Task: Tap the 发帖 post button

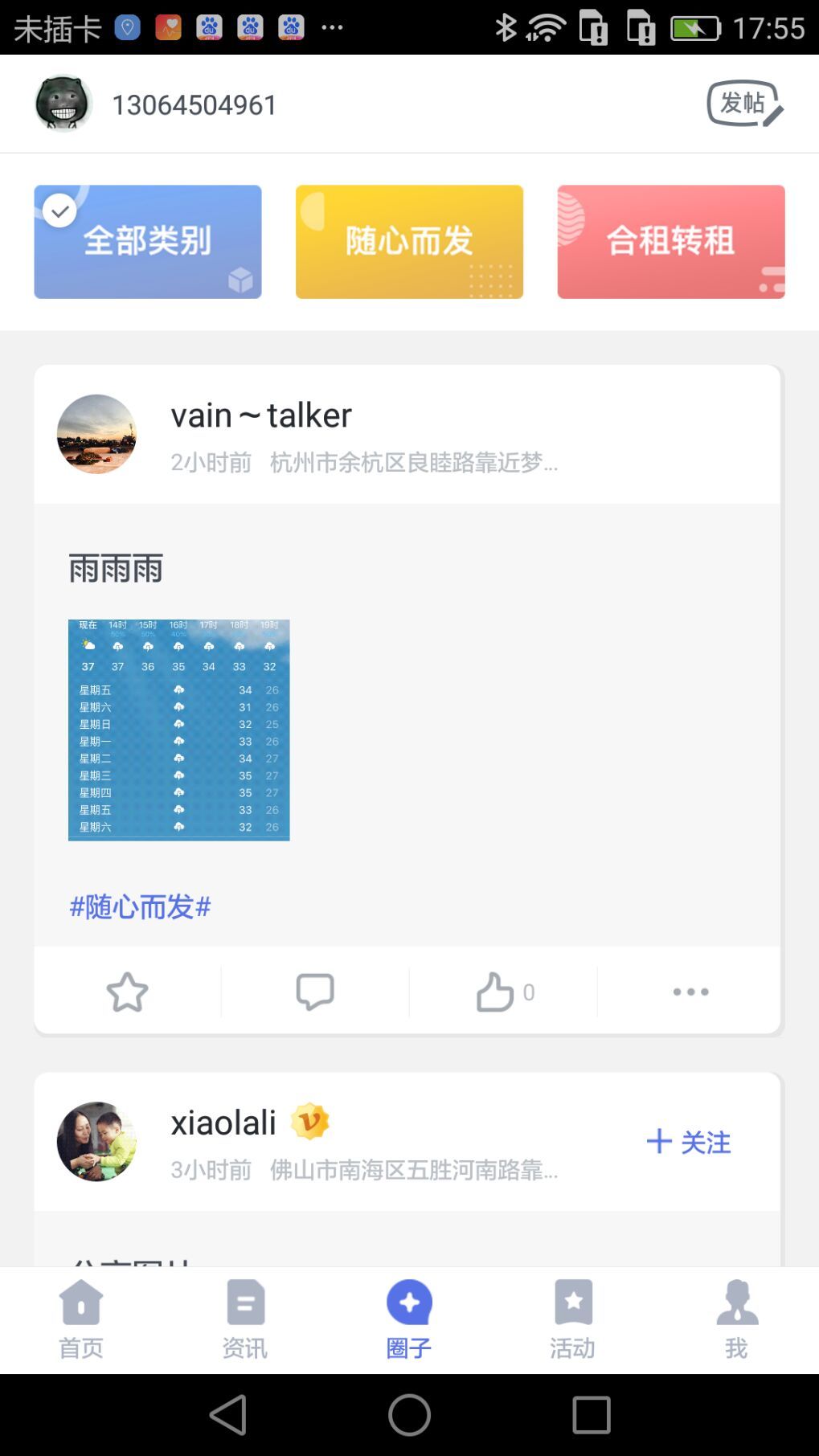Action: (744, 104)
